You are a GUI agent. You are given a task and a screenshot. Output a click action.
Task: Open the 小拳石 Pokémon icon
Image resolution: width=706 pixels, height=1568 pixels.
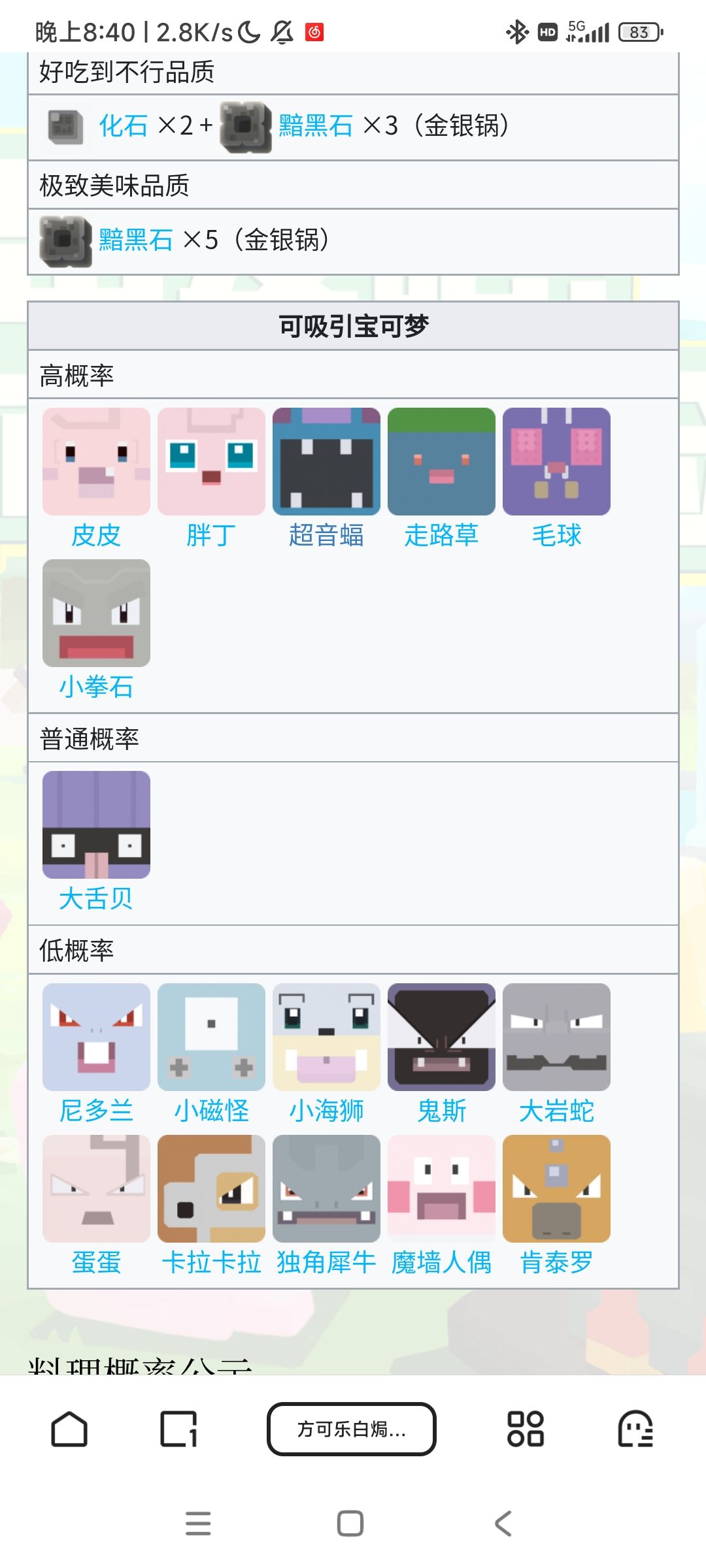(95, 613)
